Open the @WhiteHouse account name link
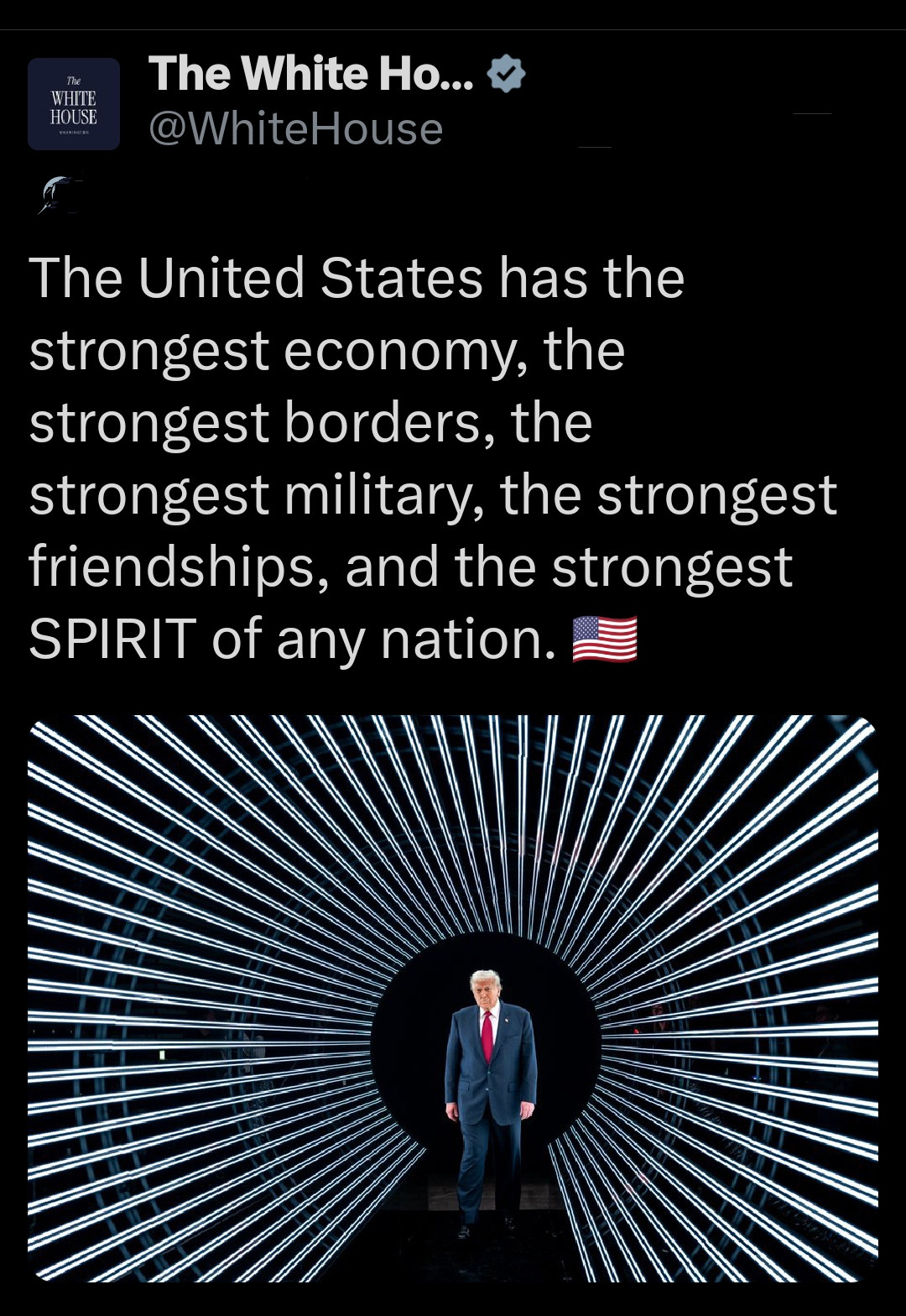906x1316 pixels. 311,74
